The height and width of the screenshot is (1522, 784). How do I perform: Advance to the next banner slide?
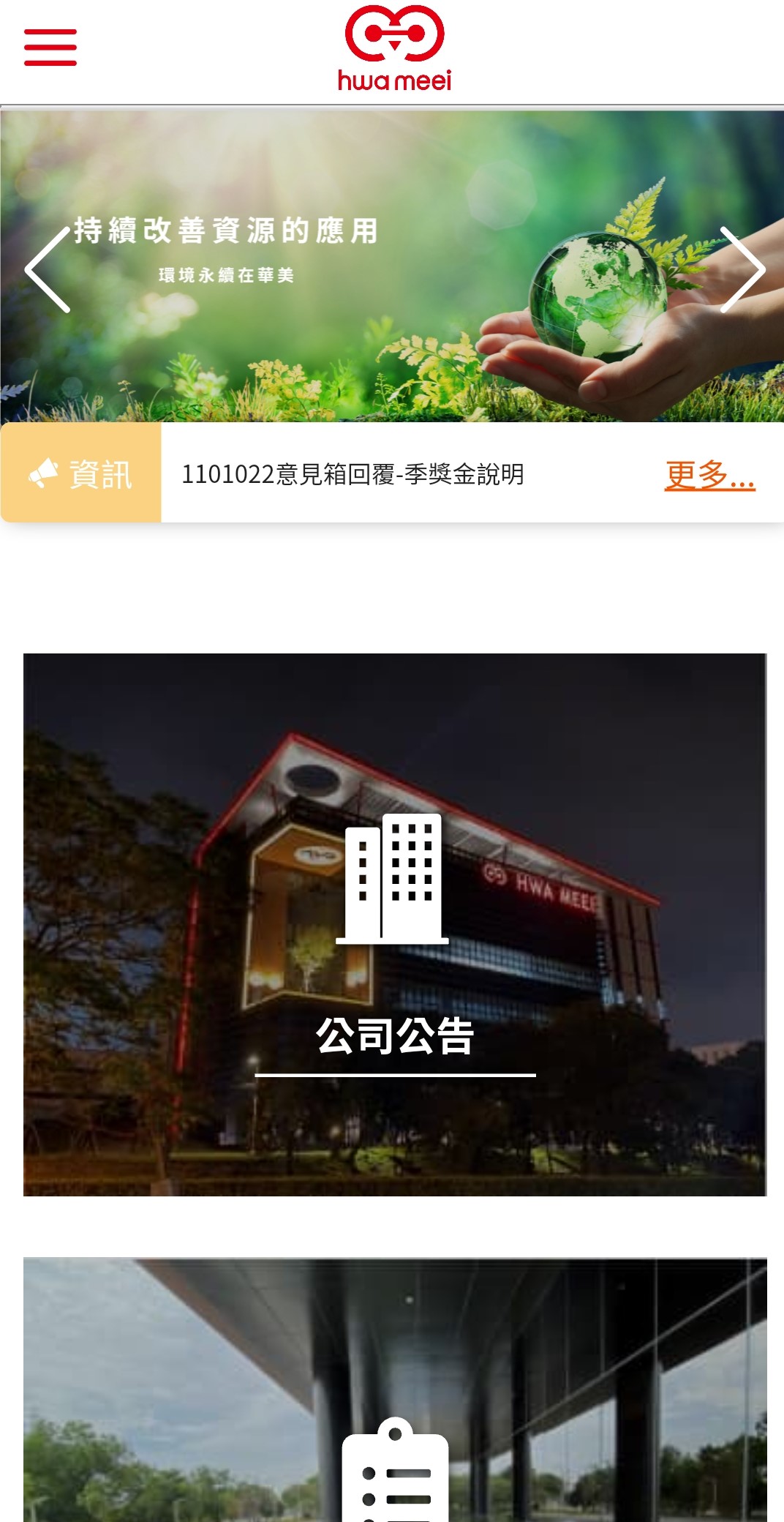(x=742, y=270)
